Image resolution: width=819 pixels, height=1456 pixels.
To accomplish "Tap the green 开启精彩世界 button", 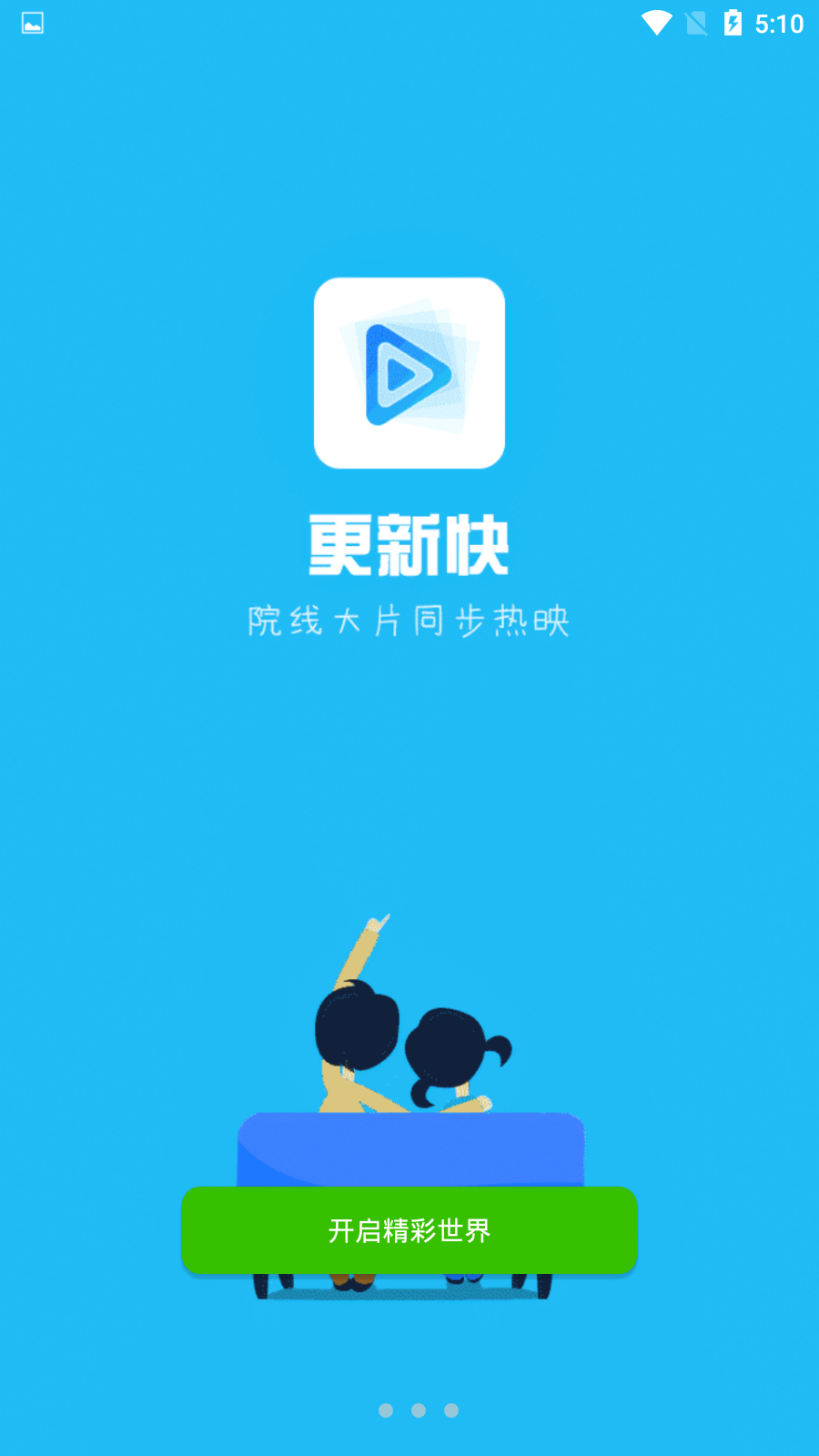I will tap(409, 1229).
